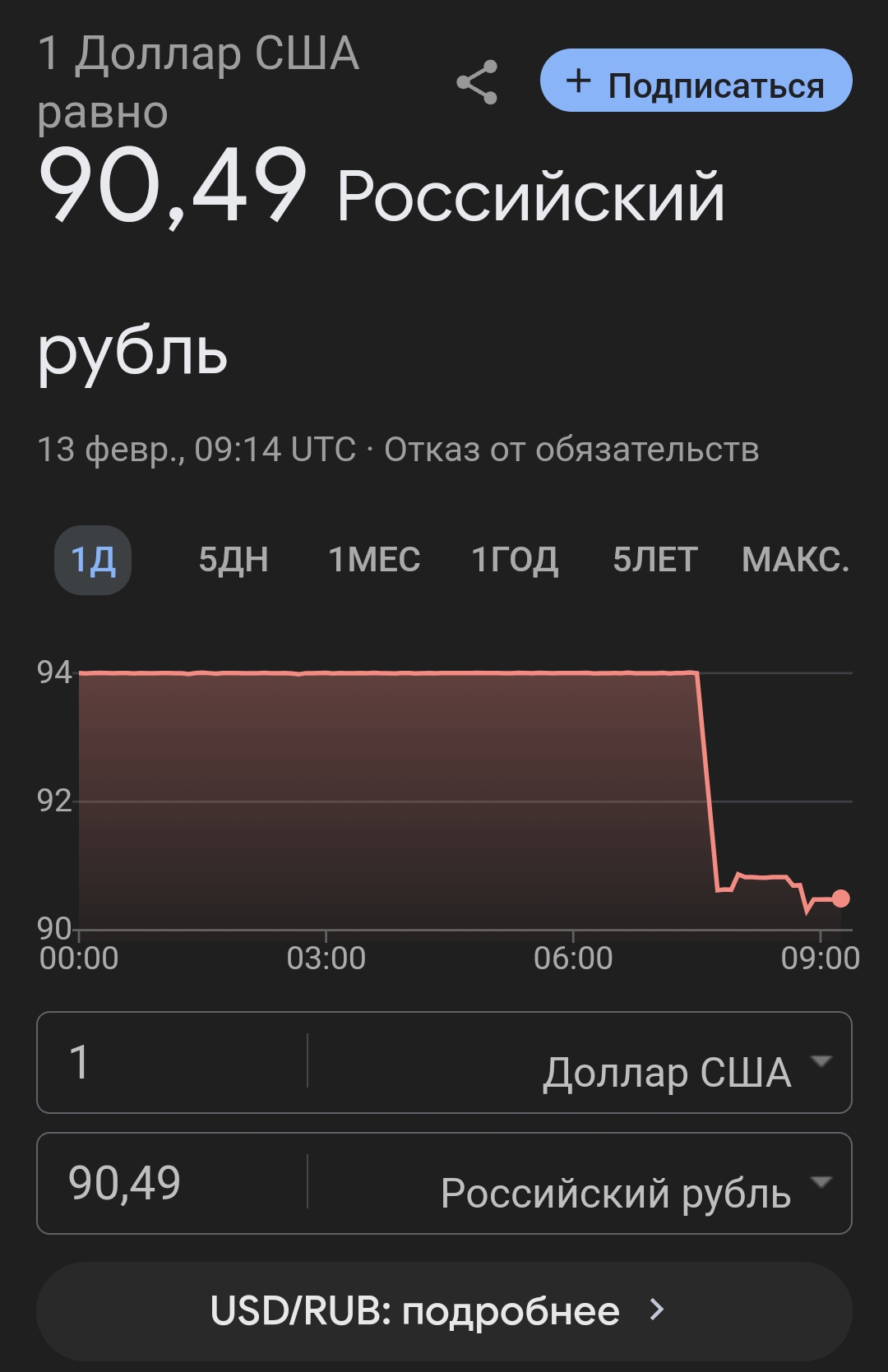
Task: Switch to the 1МЕС chart range
Action: pyautogui.click(x=374, y=560)
